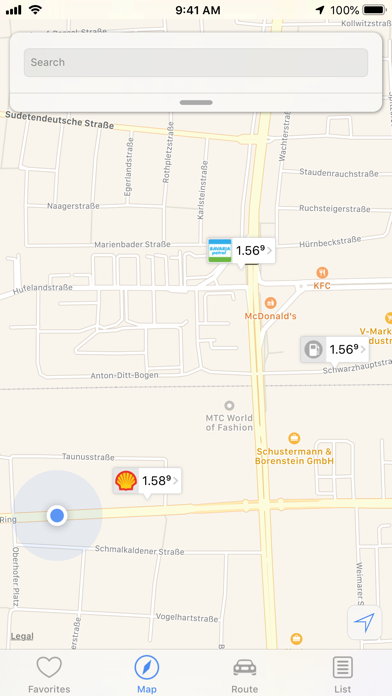
Task: Center map on current location arrow
Action: click(364, 622)
